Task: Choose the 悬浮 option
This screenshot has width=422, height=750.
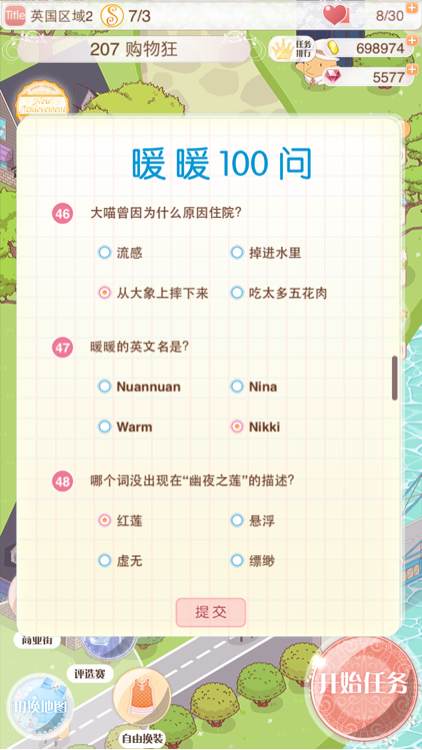Action: click(253, 520)
